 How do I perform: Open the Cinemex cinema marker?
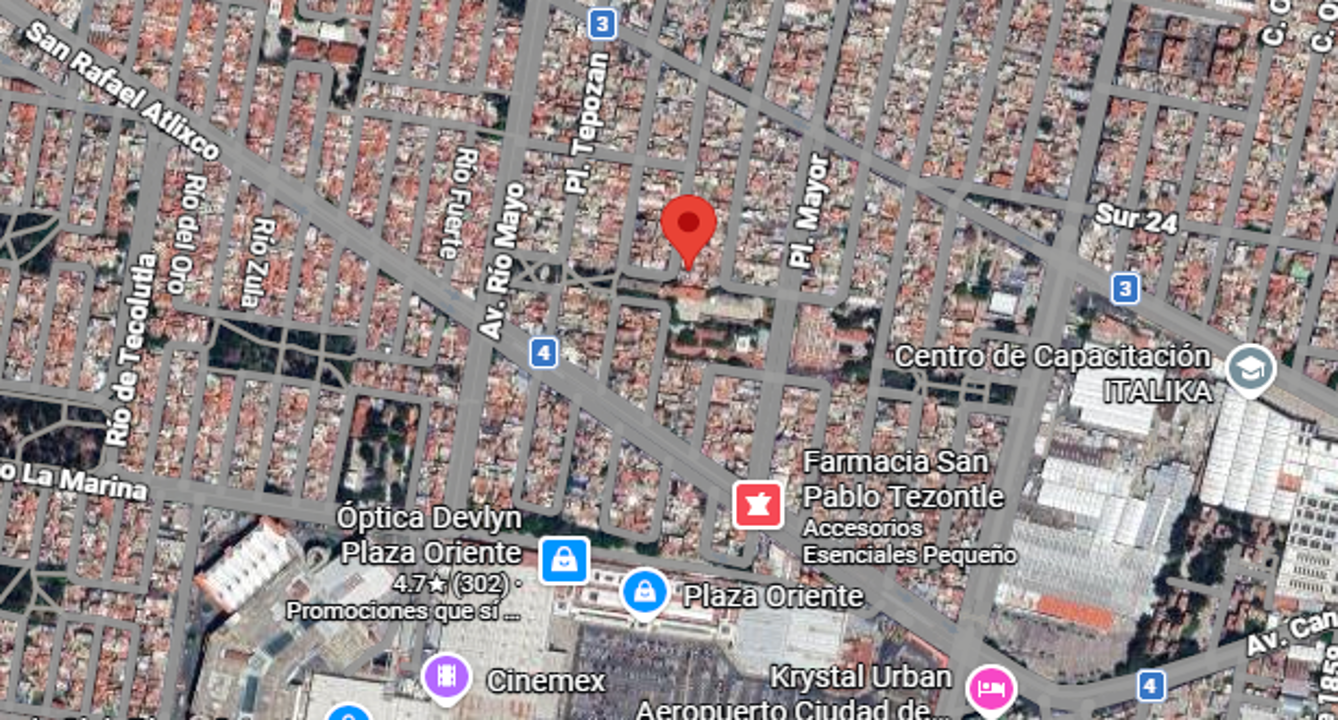(447, 678)
